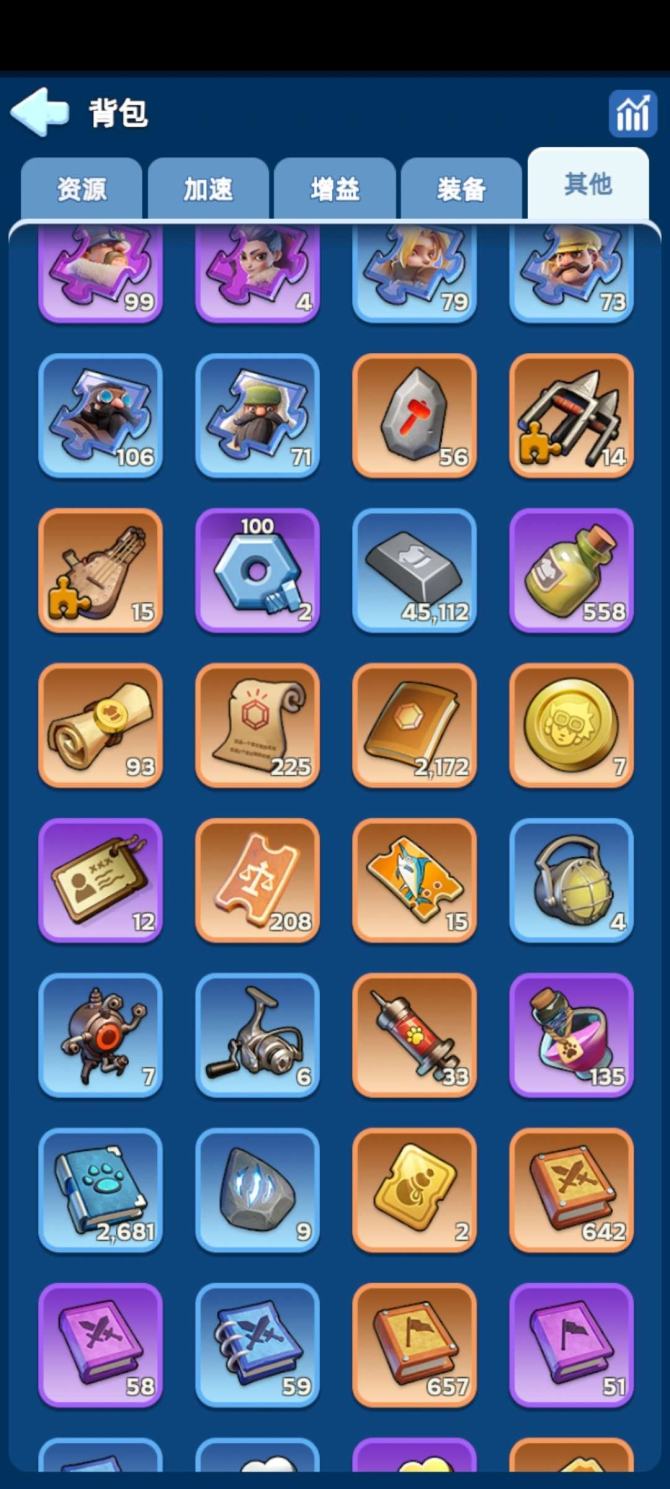
Task: Select the orange swords book with 642
Action: 571,1191
